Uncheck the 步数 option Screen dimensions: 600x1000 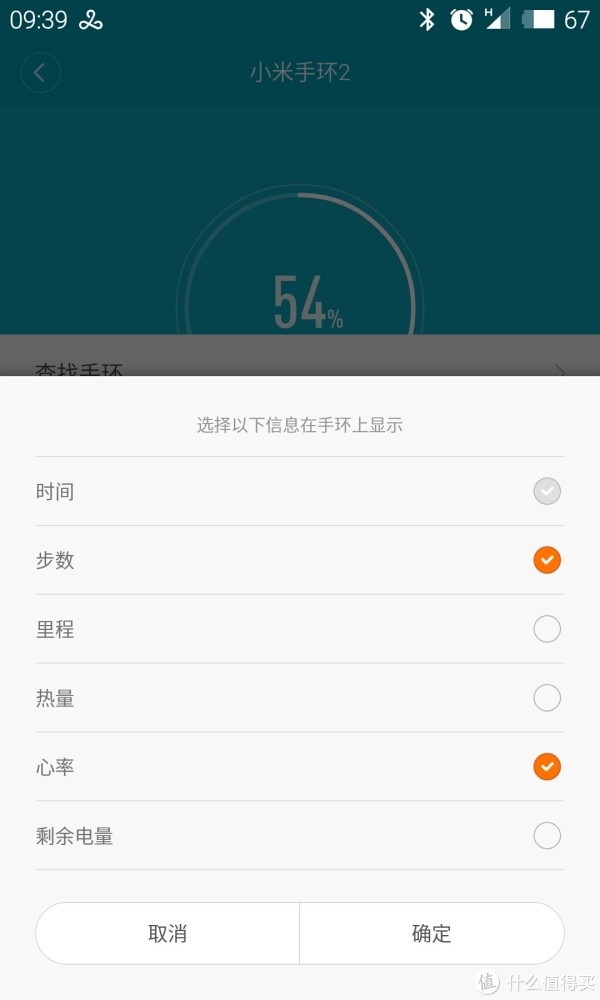point(546,560)
